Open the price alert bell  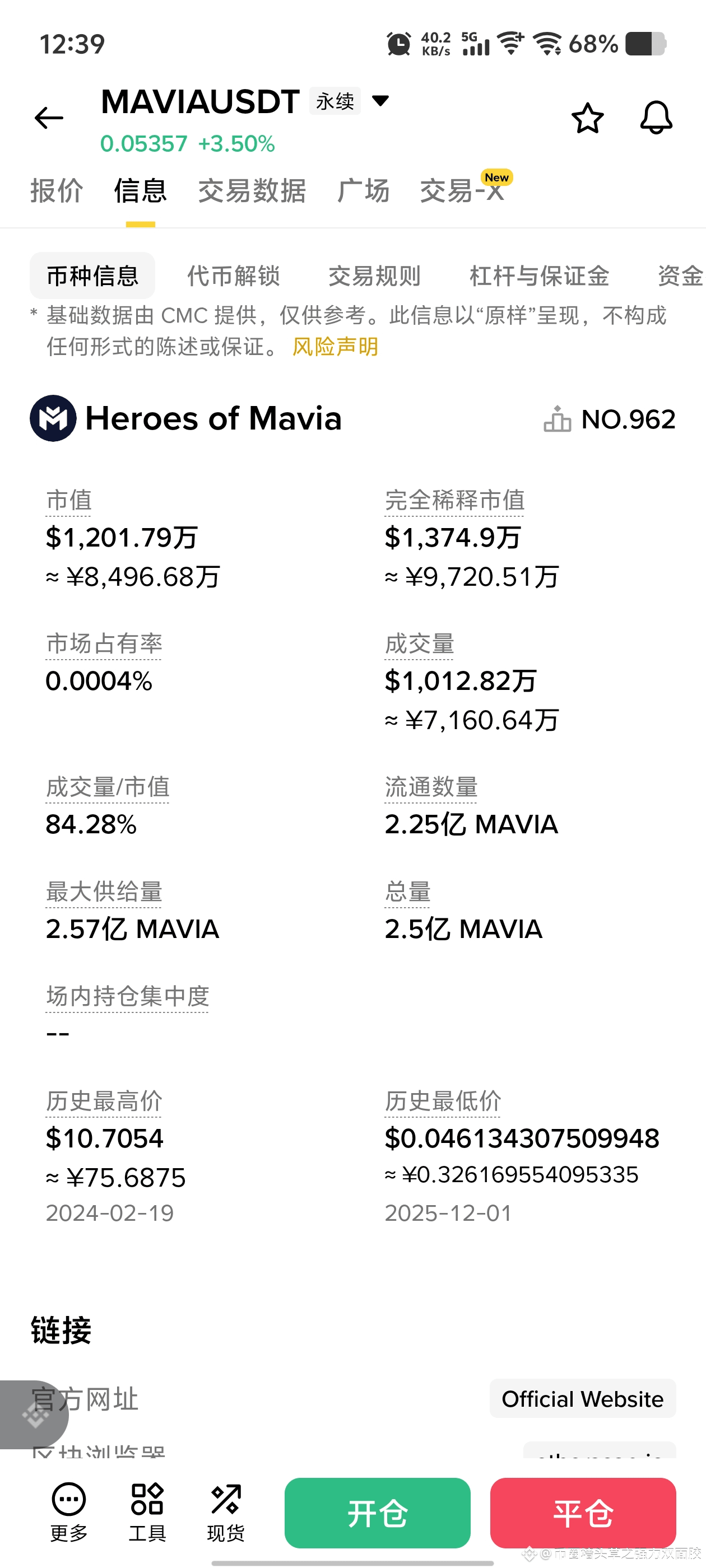(656, 118)
